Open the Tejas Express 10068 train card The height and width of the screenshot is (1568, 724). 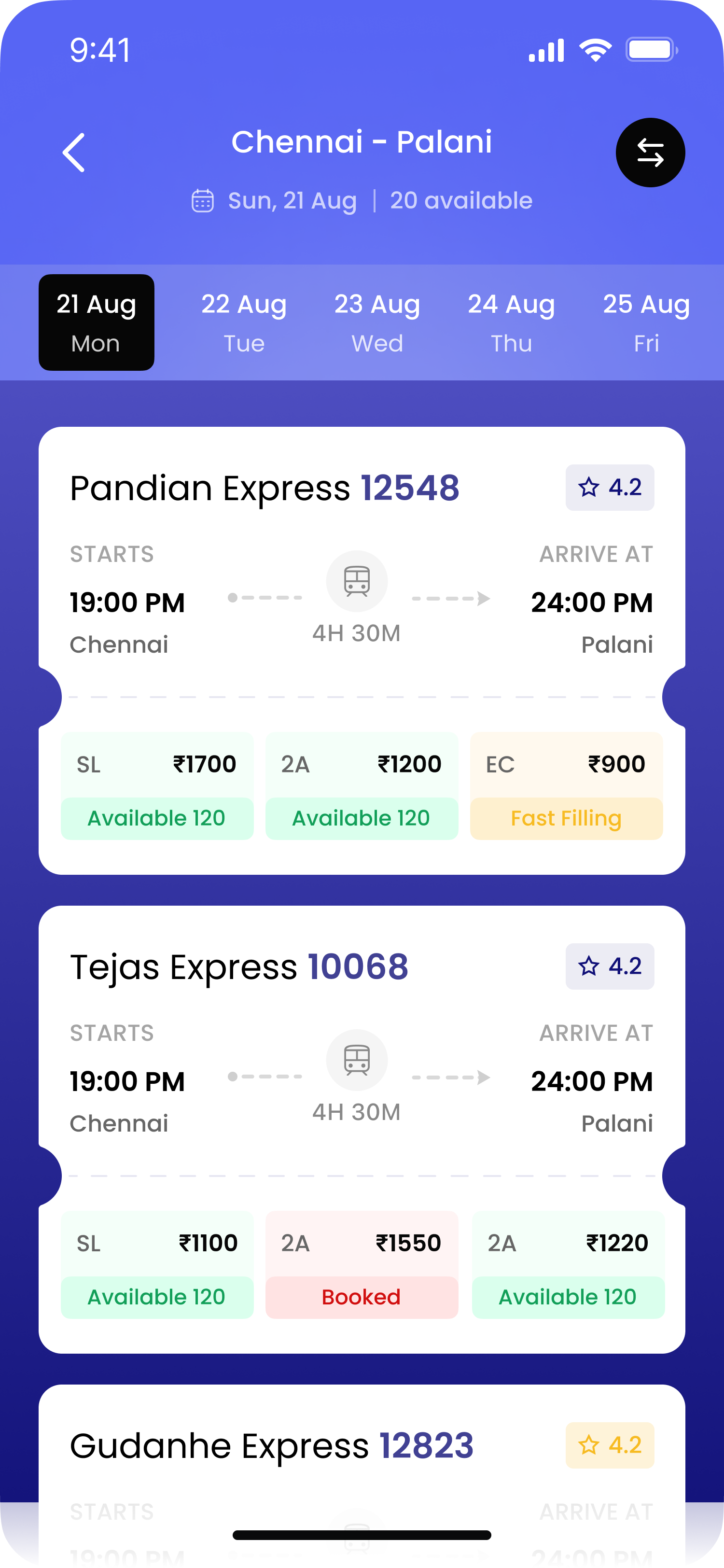(x=239, y=967)
